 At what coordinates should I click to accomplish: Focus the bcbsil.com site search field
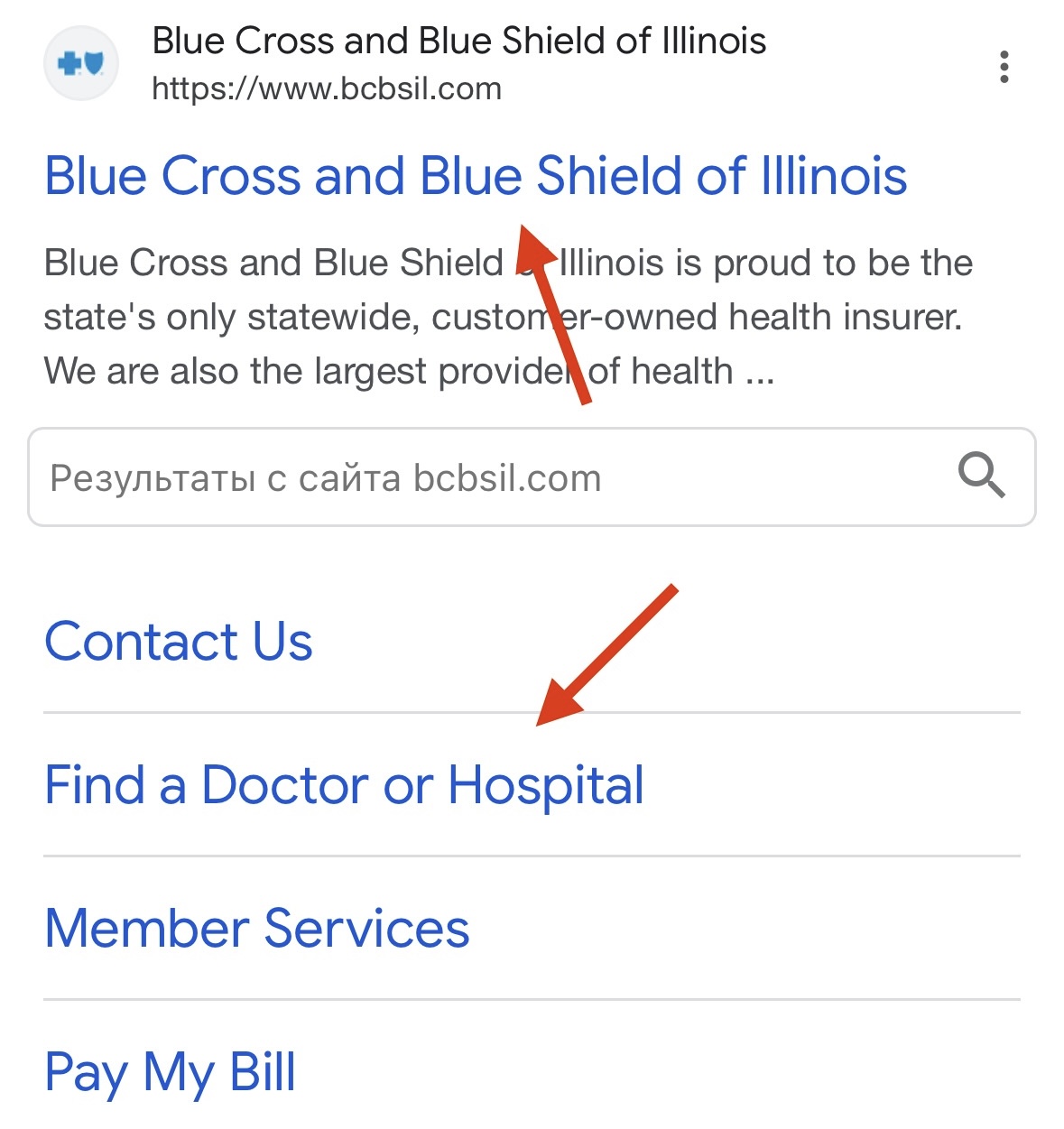[487, 477]
